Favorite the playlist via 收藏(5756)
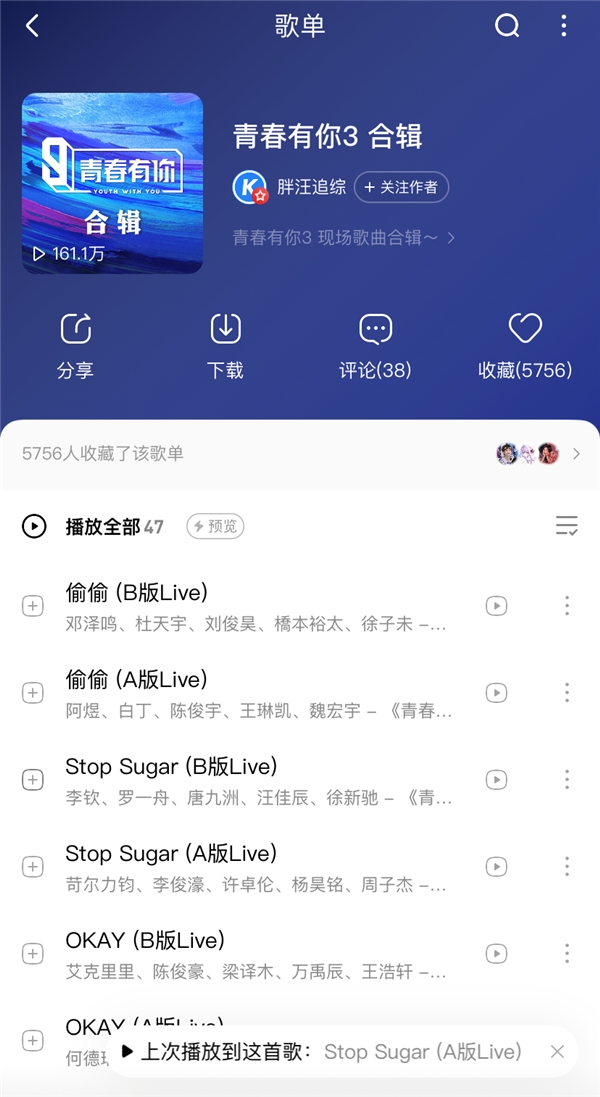Viewport: 600px width, 1097px height. click(525, 345)
